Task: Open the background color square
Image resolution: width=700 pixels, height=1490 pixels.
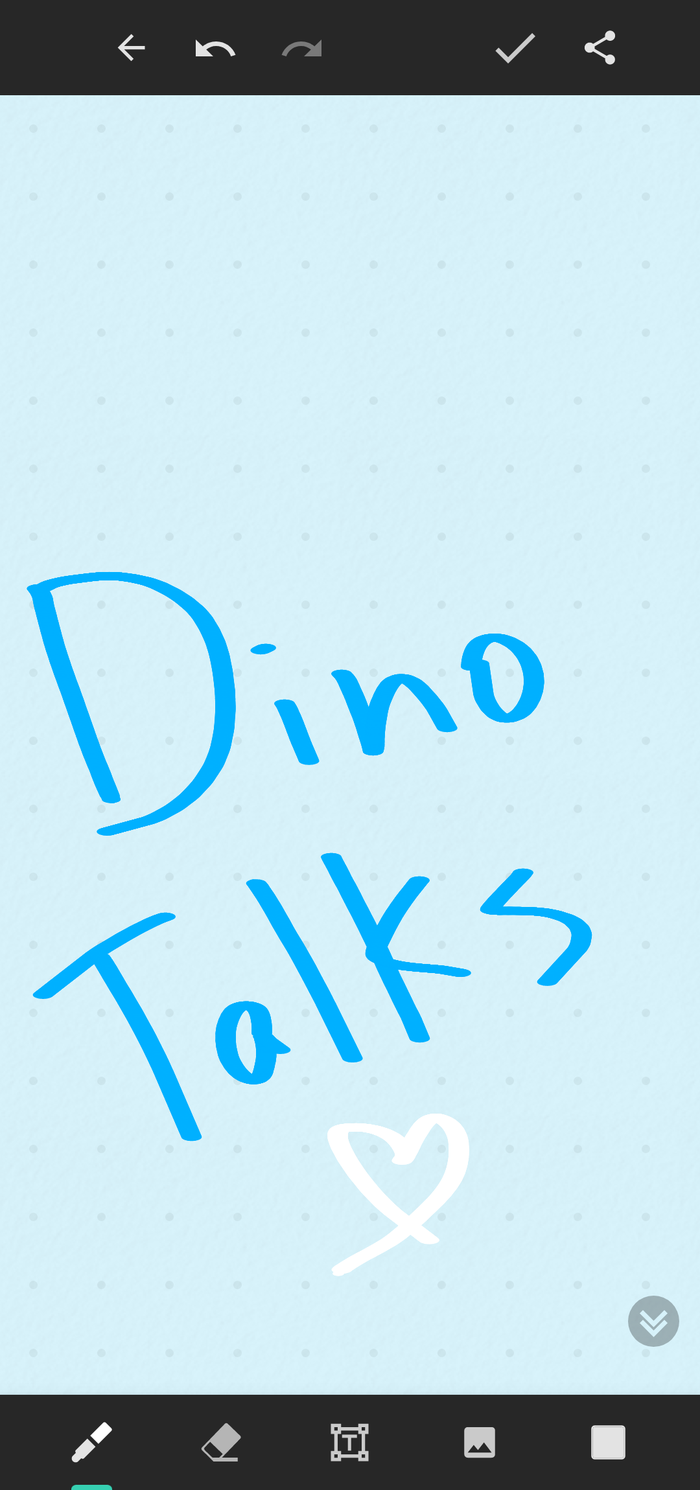Action: pos(608,1442)
